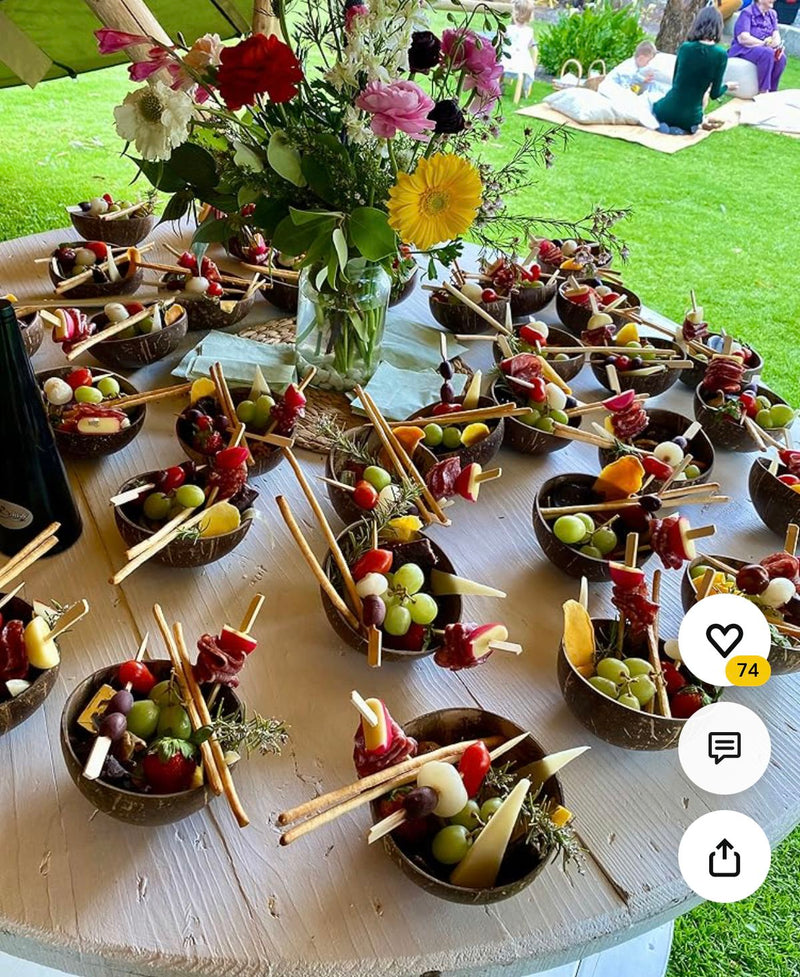800x977 pixels.
Task: Like this pin with the heart button
Action: click(724, 639)
